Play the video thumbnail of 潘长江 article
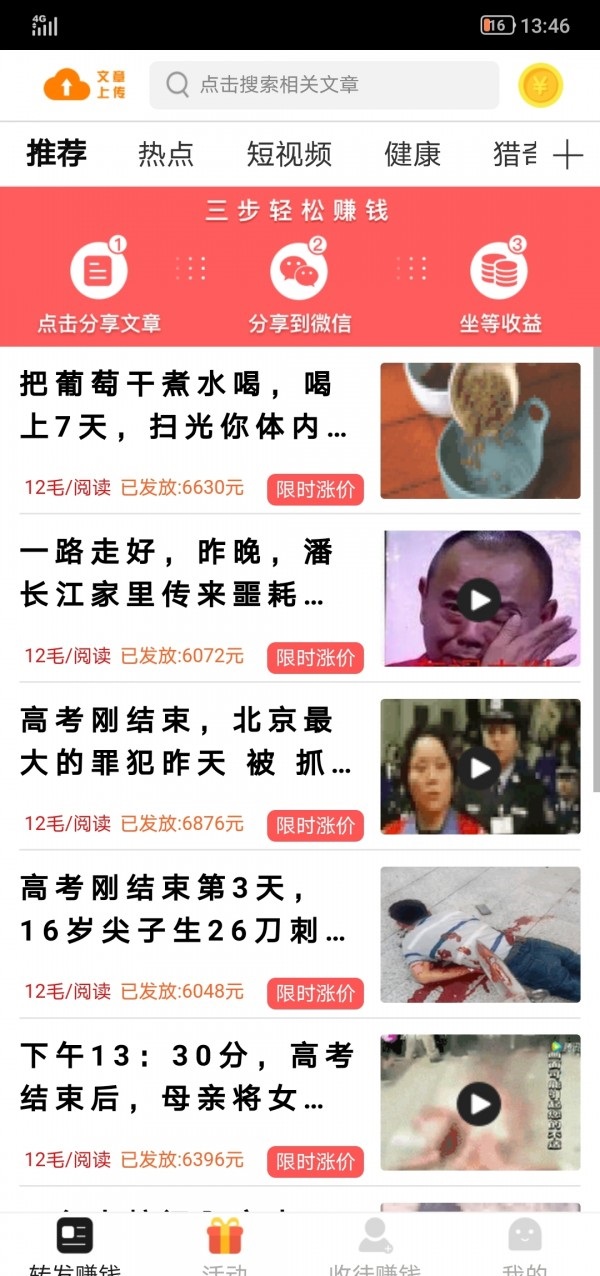The image size is (600, 1276). [480, 599]
